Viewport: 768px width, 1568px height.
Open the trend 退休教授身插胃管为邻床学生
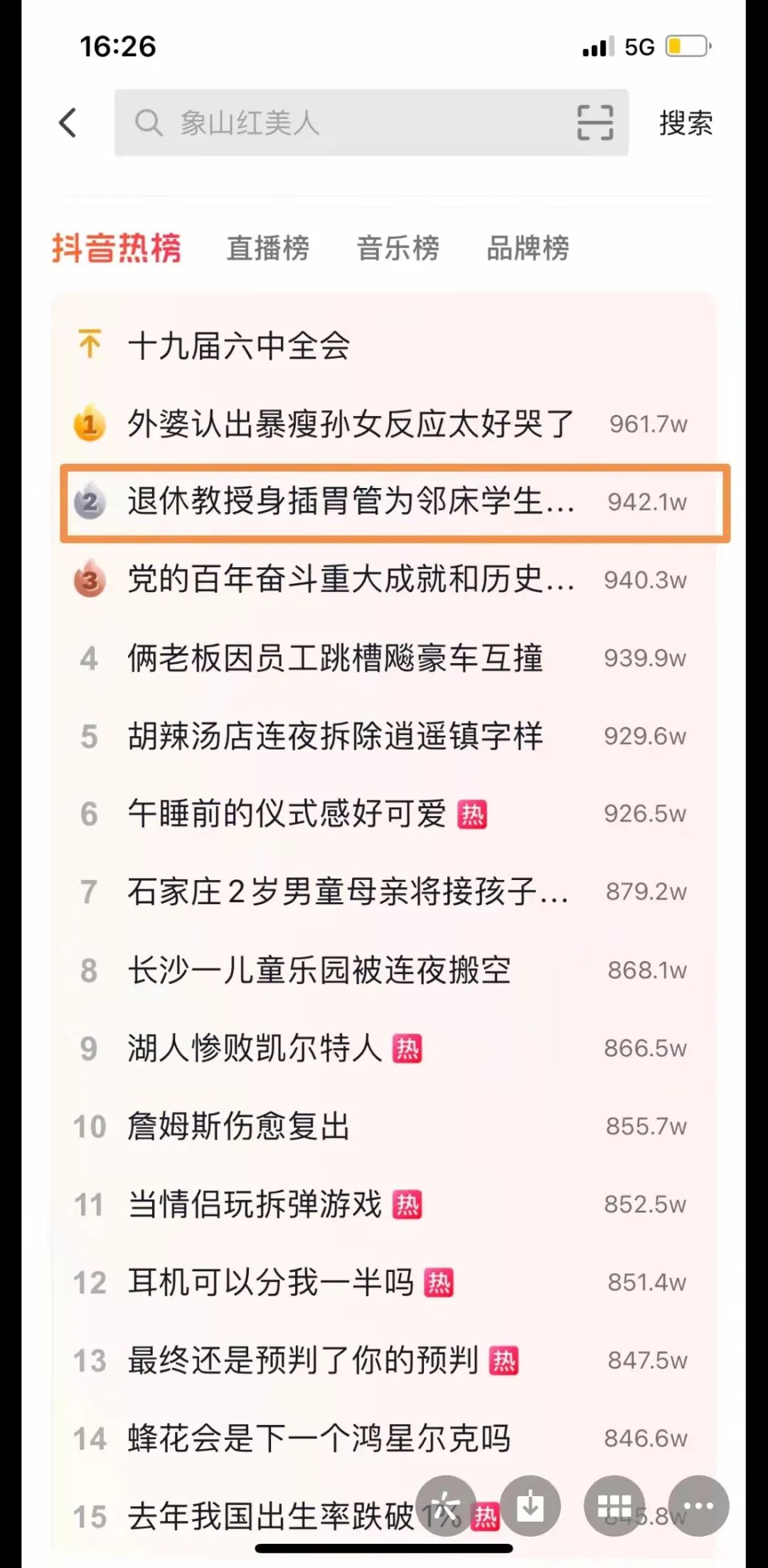click(x=350, y=502)
